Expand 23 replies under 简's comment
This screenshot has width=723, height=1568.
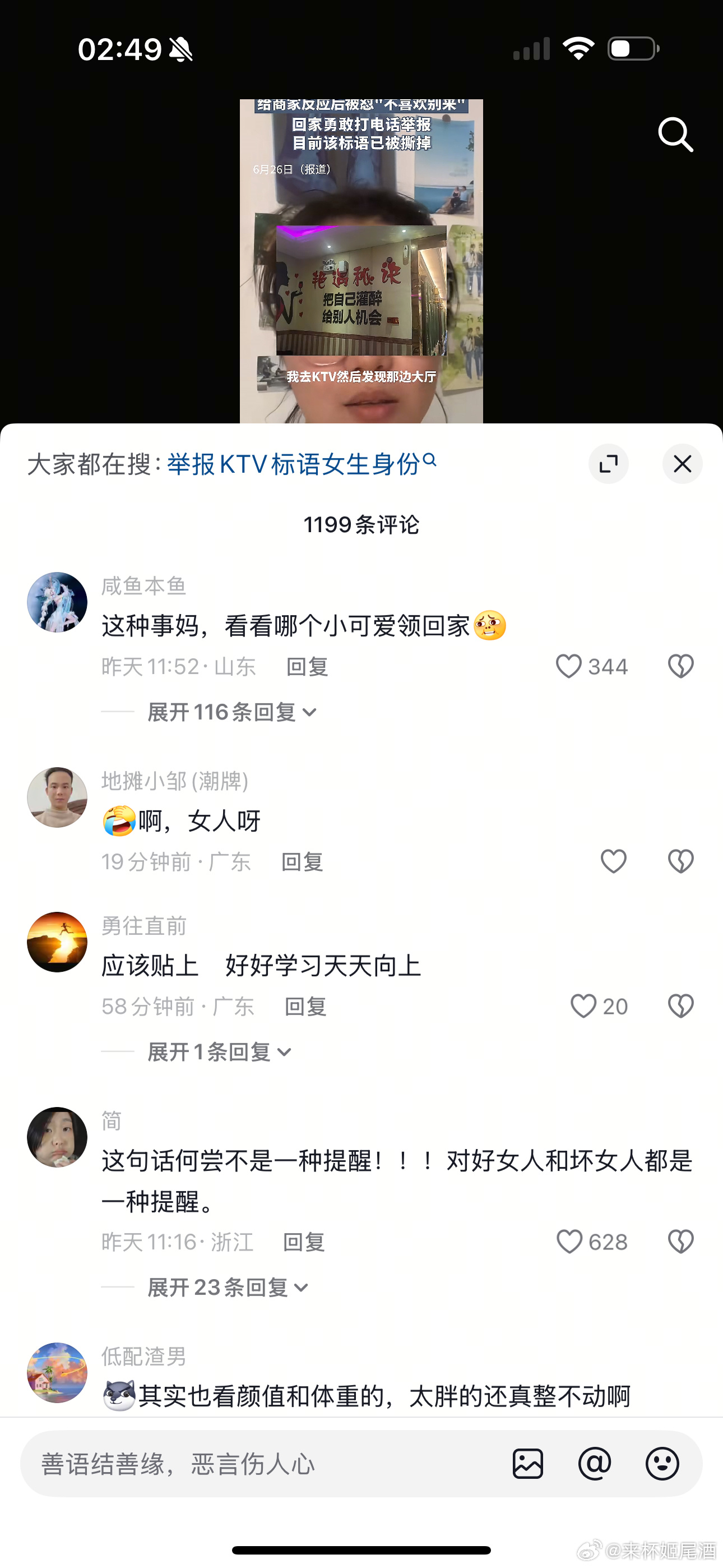227,1288
